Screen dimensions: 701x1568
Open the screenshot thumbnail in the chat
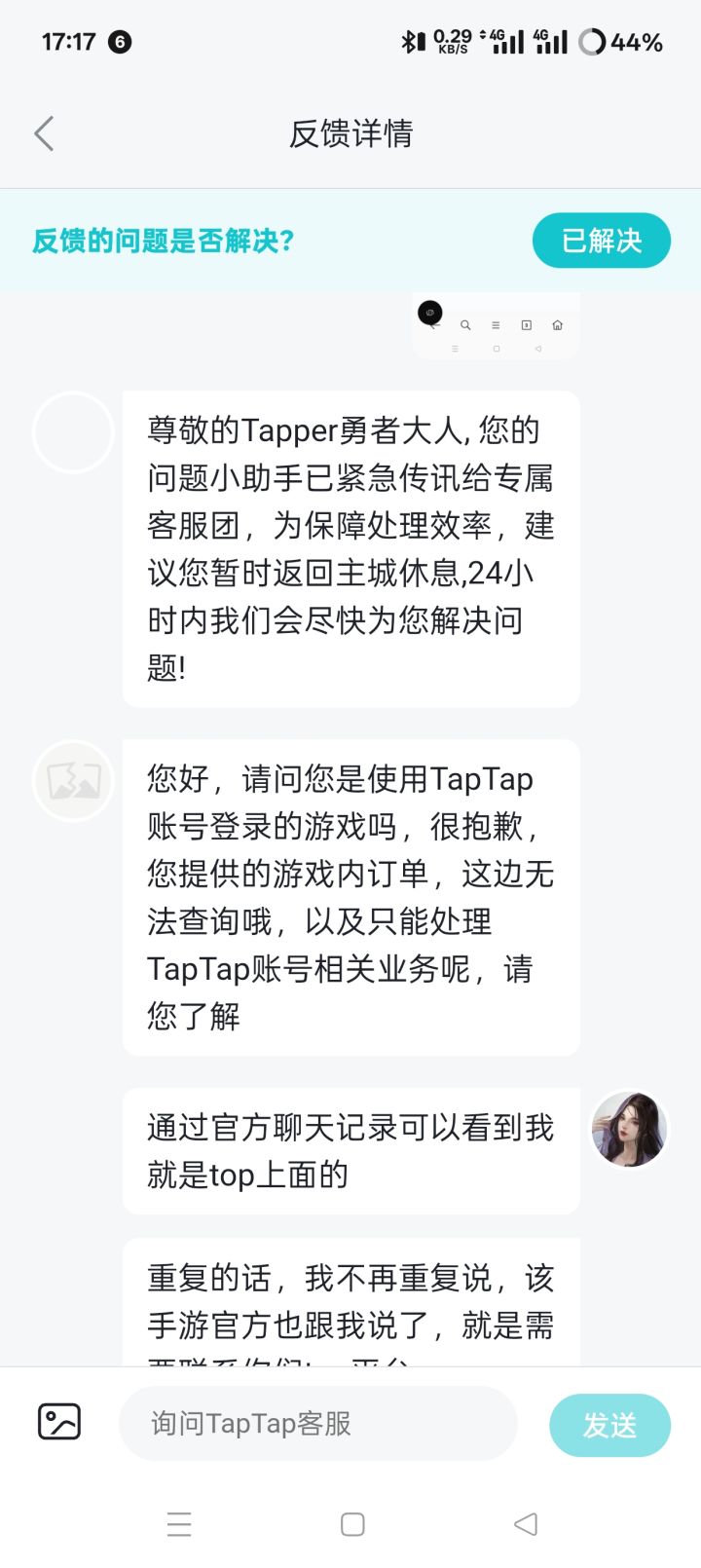(x=494, y=326)
